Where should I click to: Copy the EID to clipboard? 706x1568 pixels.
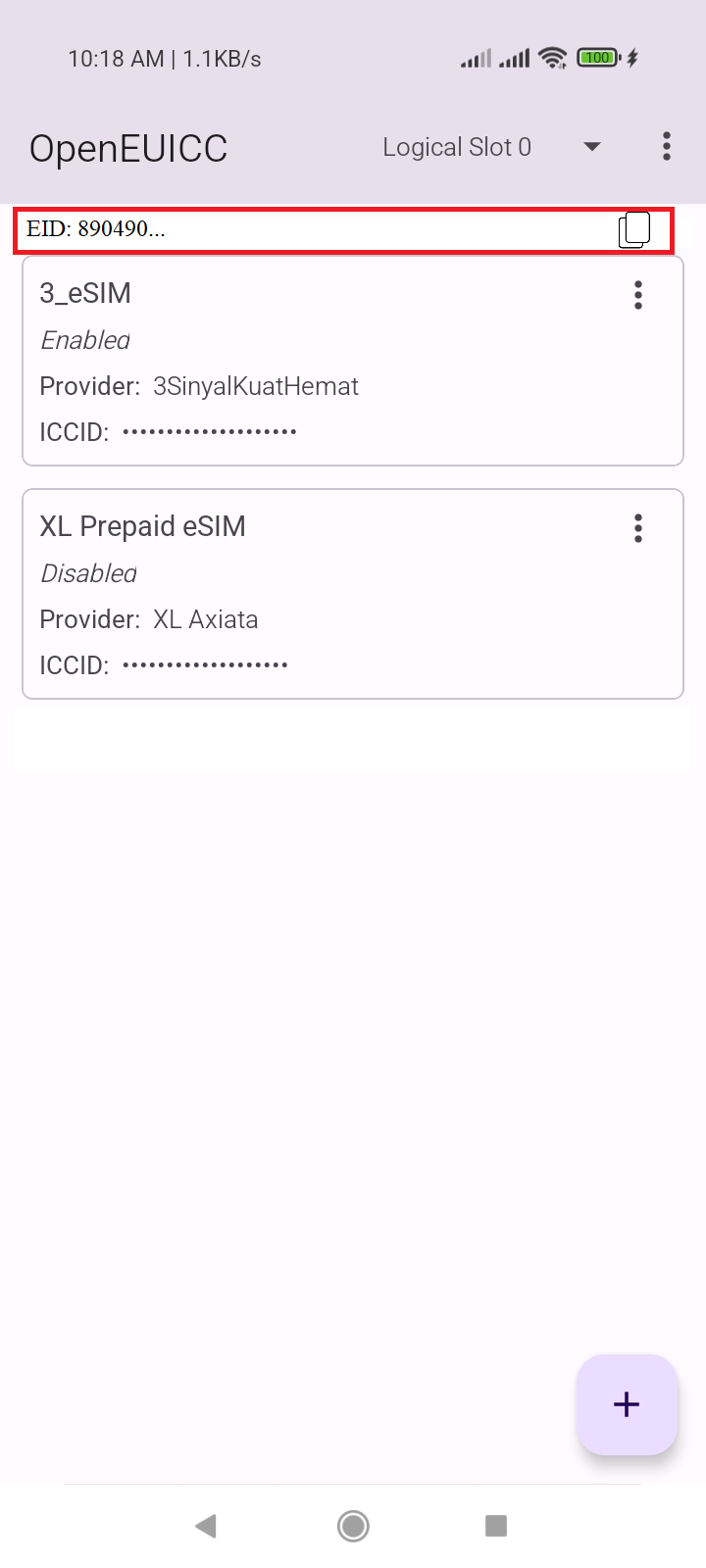click(634, 230)
